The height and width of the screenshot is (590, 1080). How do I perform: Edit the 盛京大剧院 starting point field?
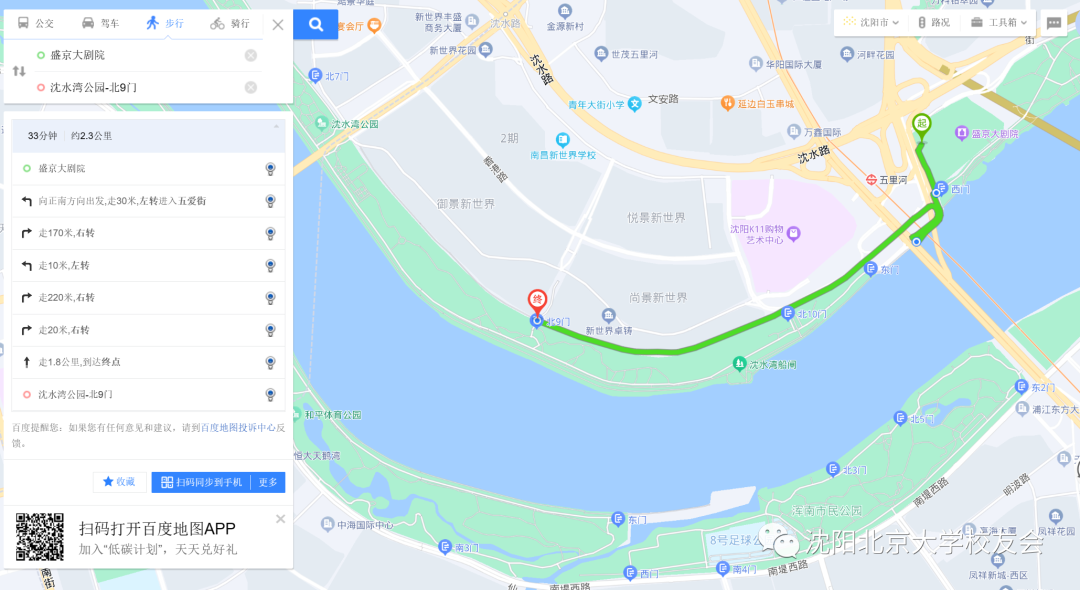(x=140, y=55)
